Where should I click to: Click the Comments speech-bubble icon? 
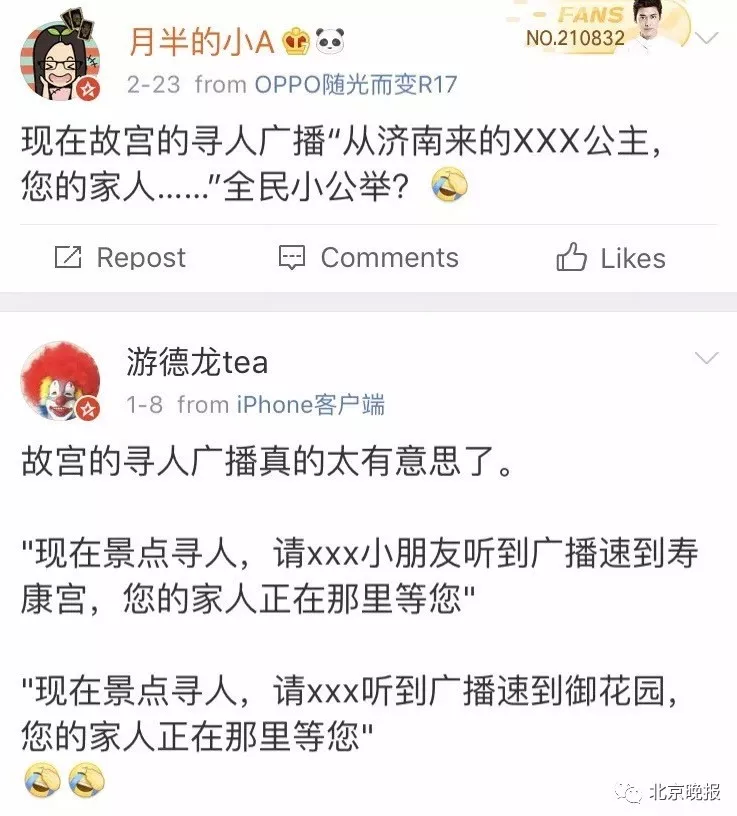pyautogui.click(x=291, y=257)
